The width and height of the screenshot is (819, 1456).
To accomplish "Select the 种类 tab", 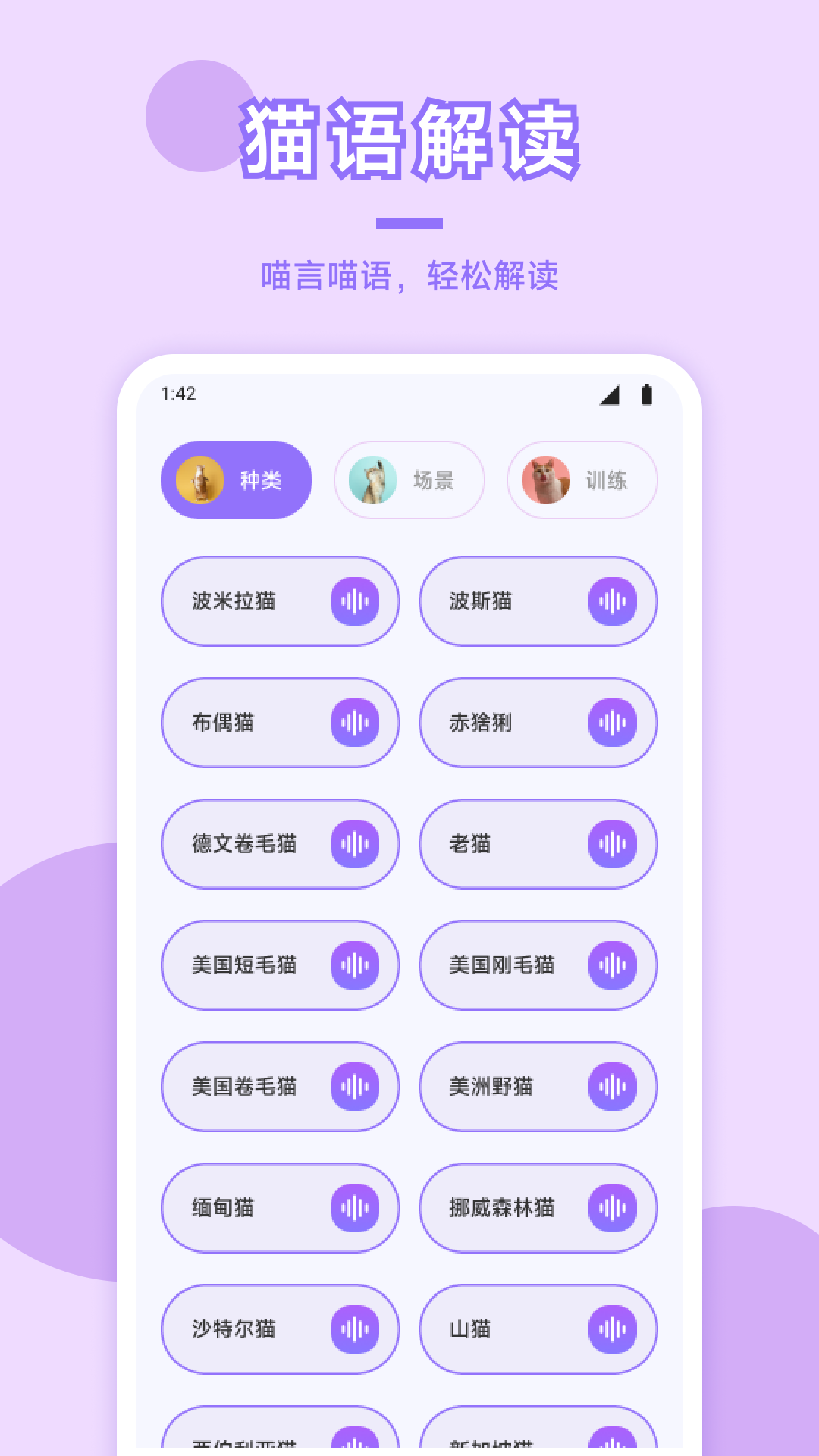I will [235, 479].
